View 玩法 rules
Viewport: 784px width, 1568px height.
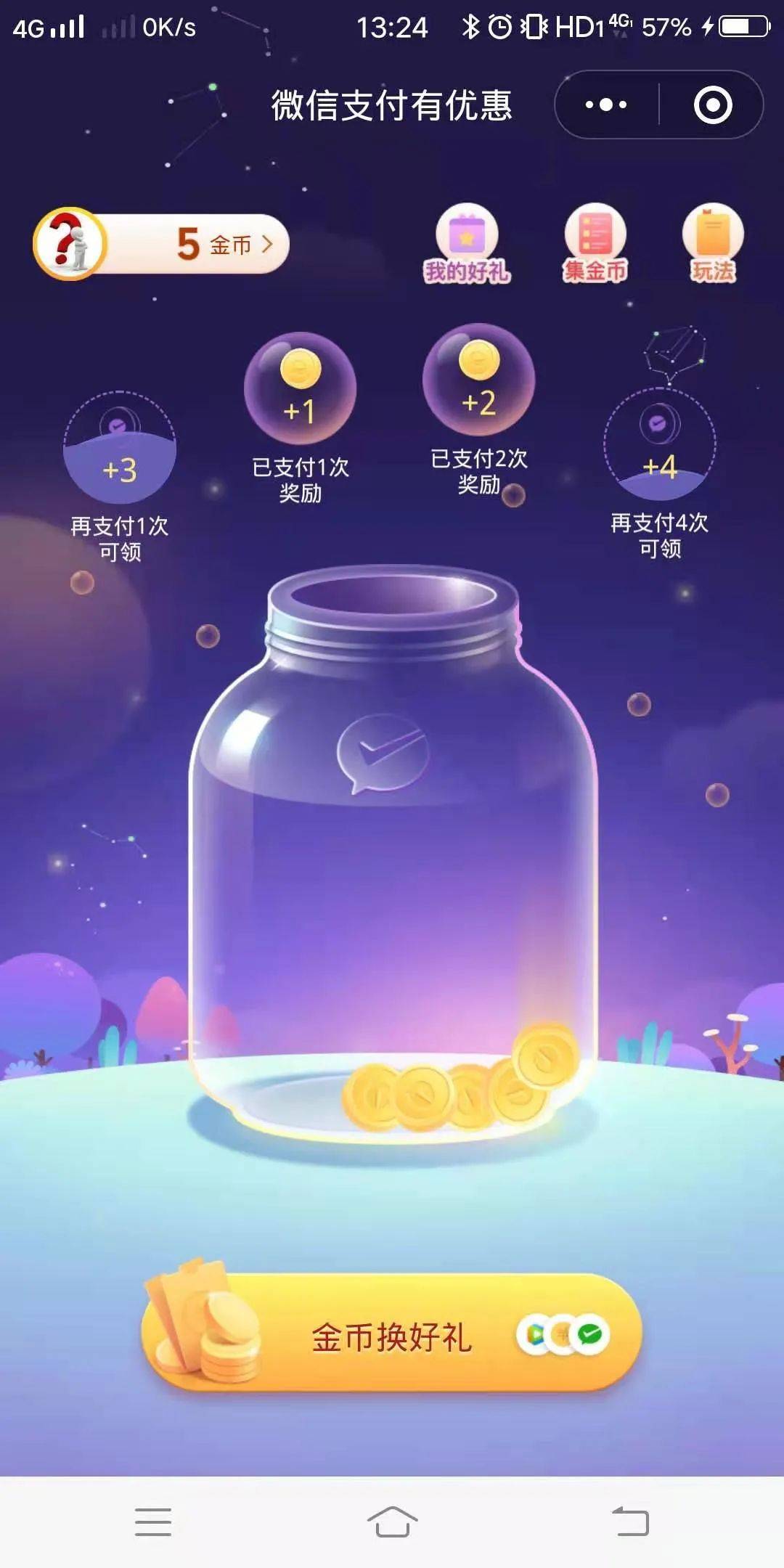point(713,243)
